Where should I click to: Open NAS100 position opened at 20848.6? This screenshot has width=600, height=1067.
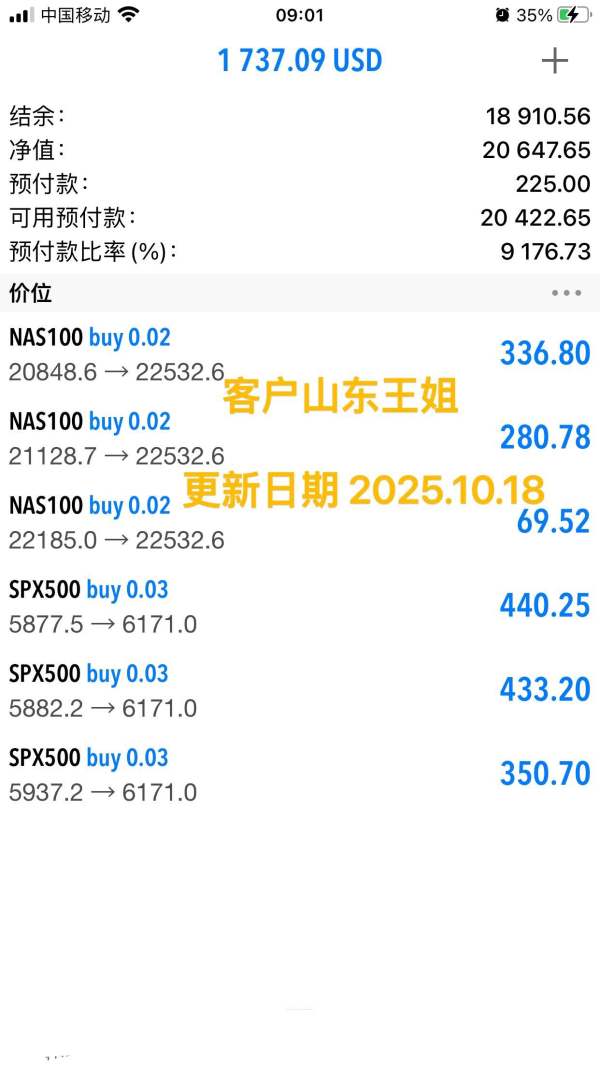pyautogui.click(x=300, y=354)
